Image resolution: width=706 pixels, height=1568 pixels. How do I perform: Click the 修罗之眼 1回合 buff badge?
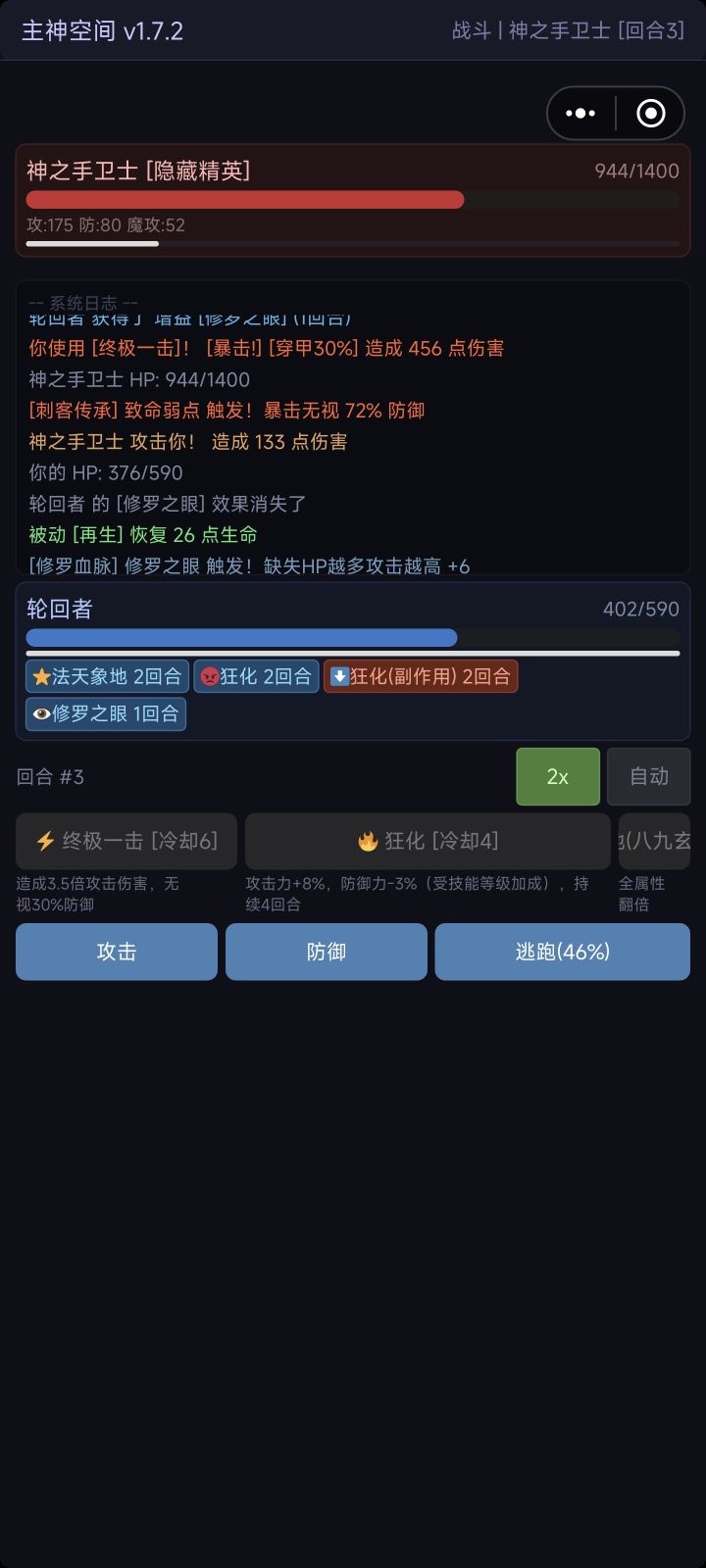(x=105, y=714)
